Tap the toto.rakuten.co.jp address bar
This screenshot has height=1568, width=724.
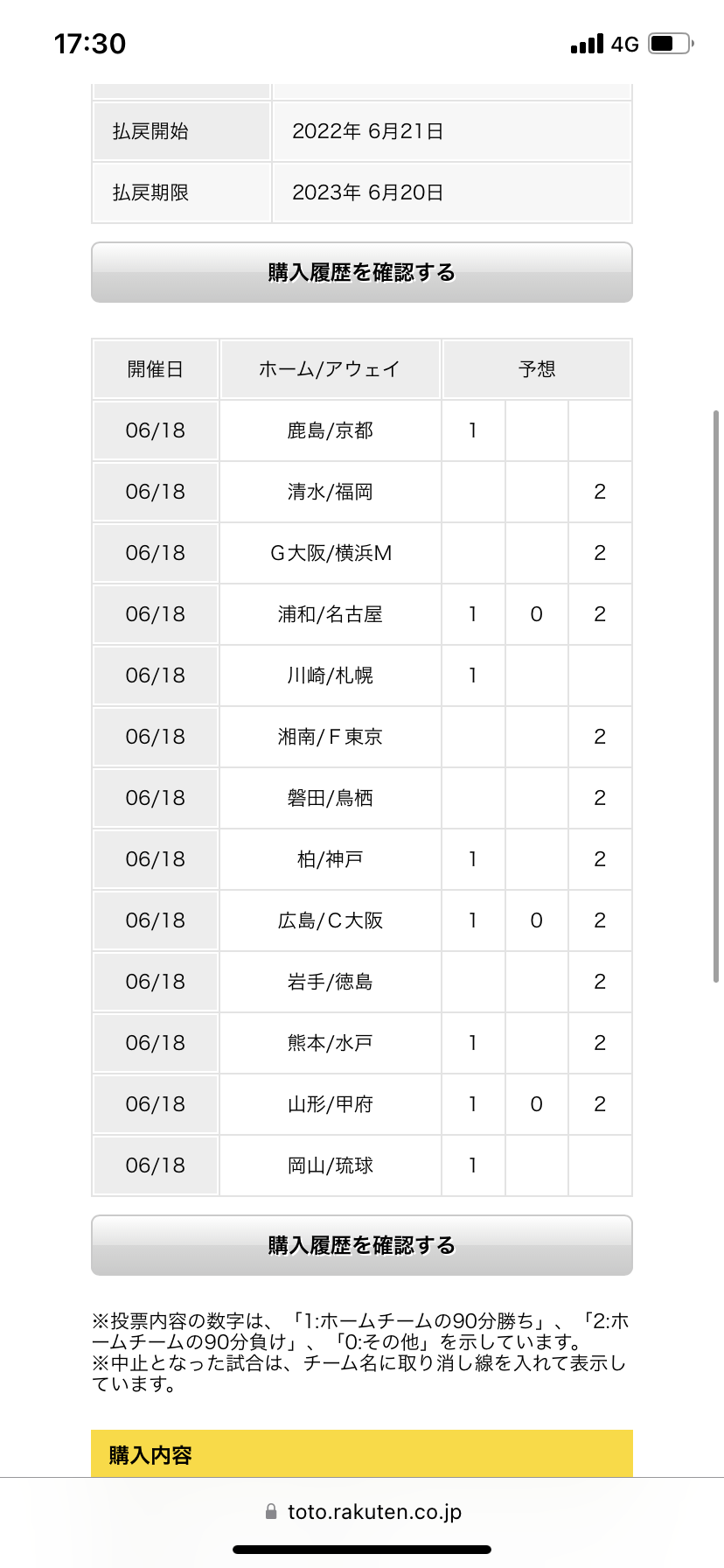click(362, 1512)
